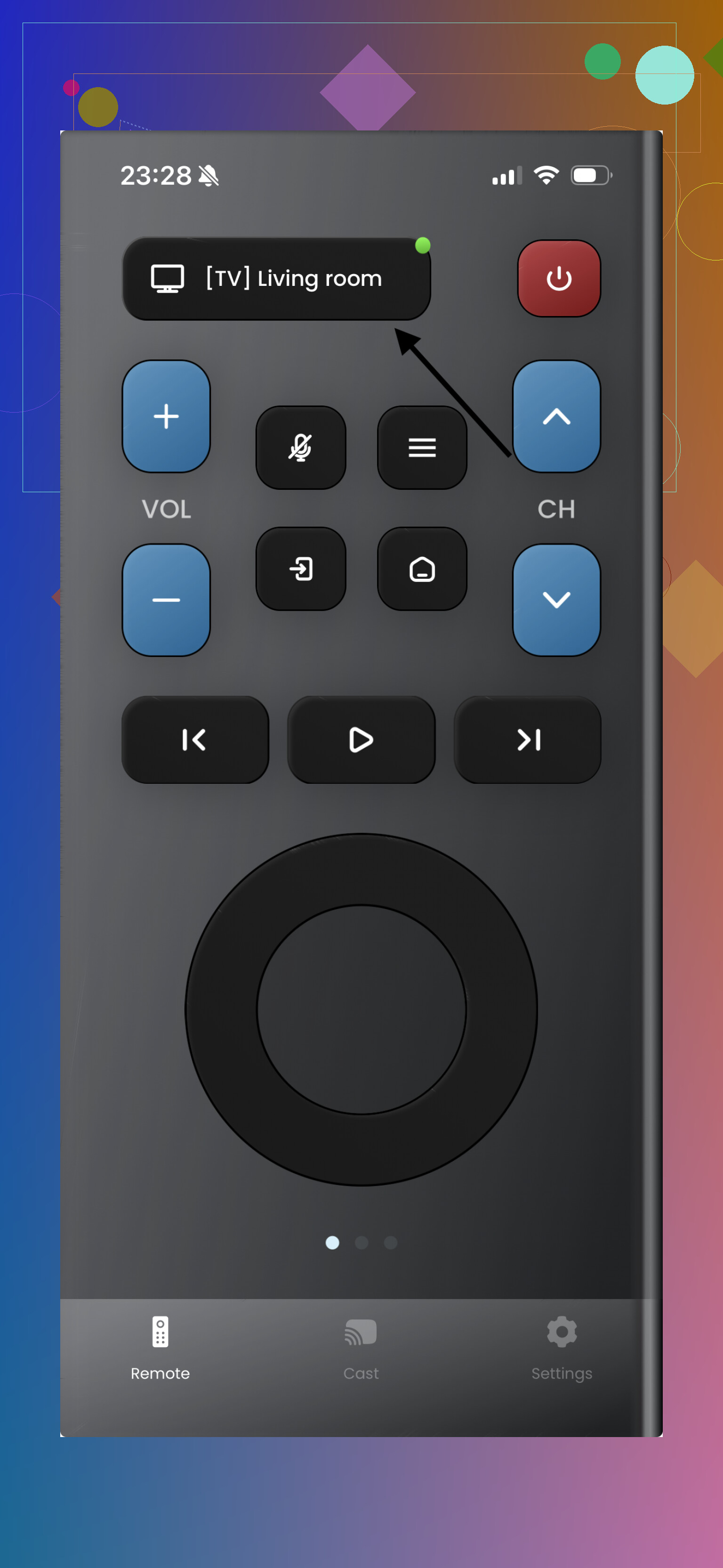Tap the home button on the remote
Screen dimensions: 723x1568
(422, 569)
